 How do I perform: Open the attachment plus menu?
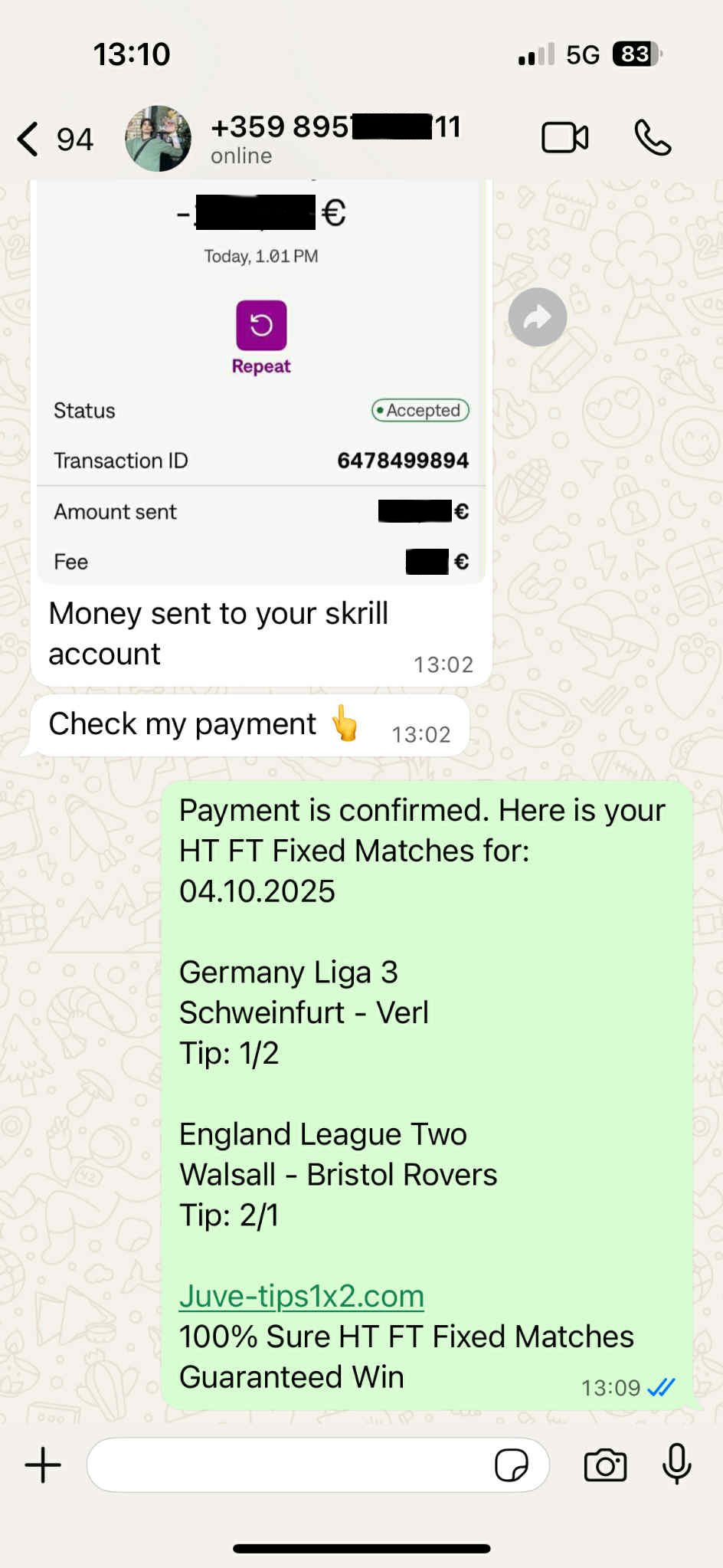[43, 1465]
